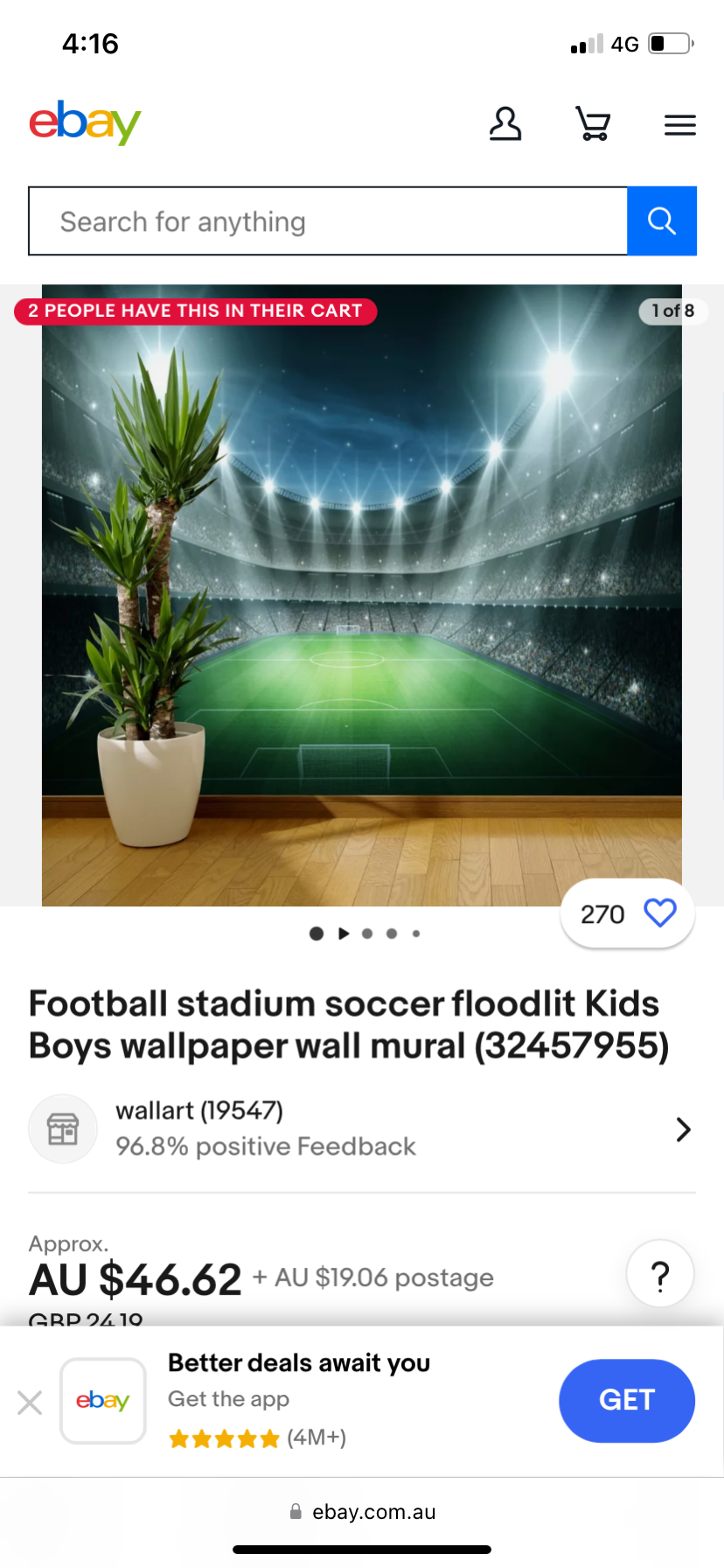Open the price help question mark
Screen dimensions: 724x1568
(x=660, y=1275)
